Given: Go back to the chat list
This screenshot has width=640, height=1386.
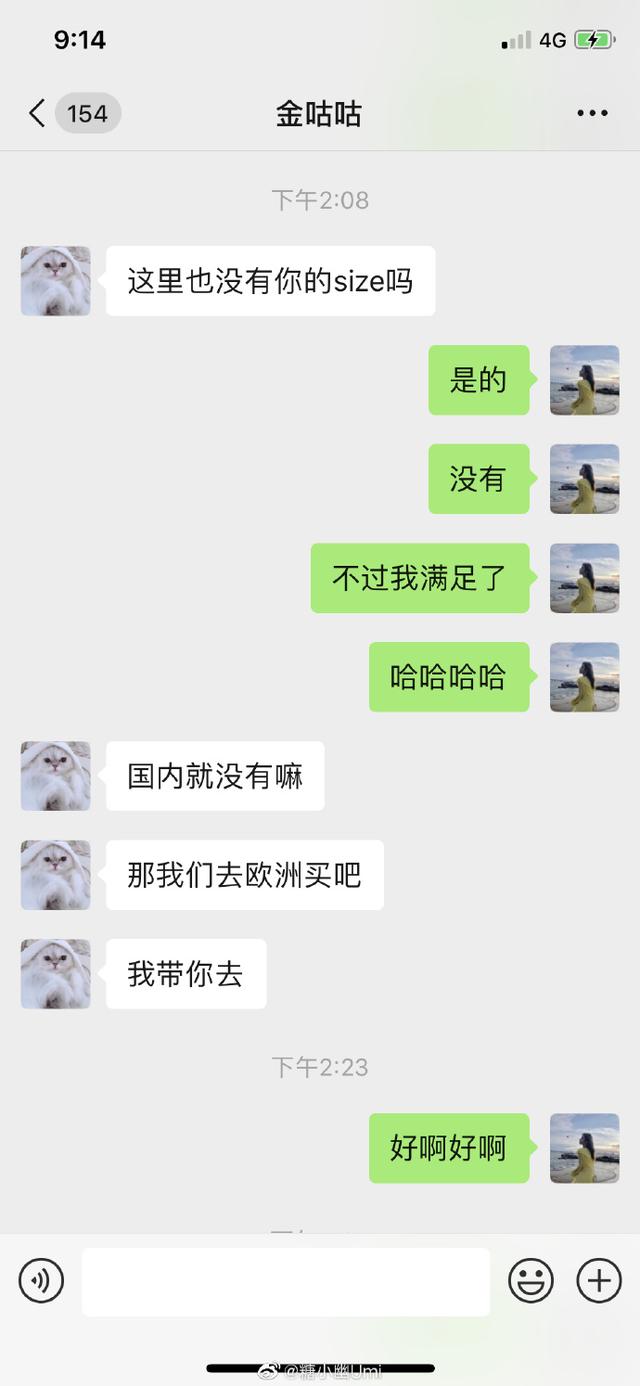Looking at the screenshot, I should coord(38,113).
